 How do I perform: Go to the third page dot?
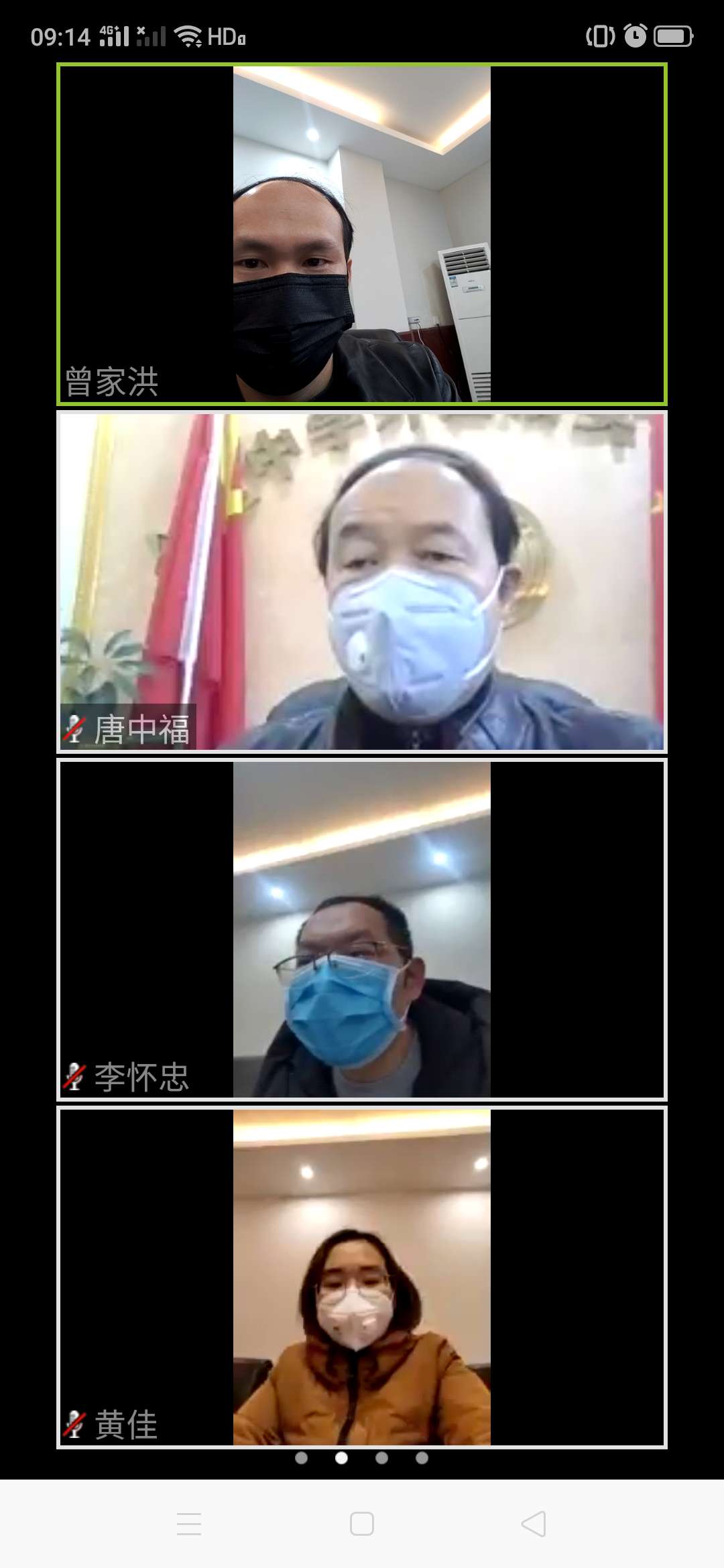click(x=382, y=1458)
